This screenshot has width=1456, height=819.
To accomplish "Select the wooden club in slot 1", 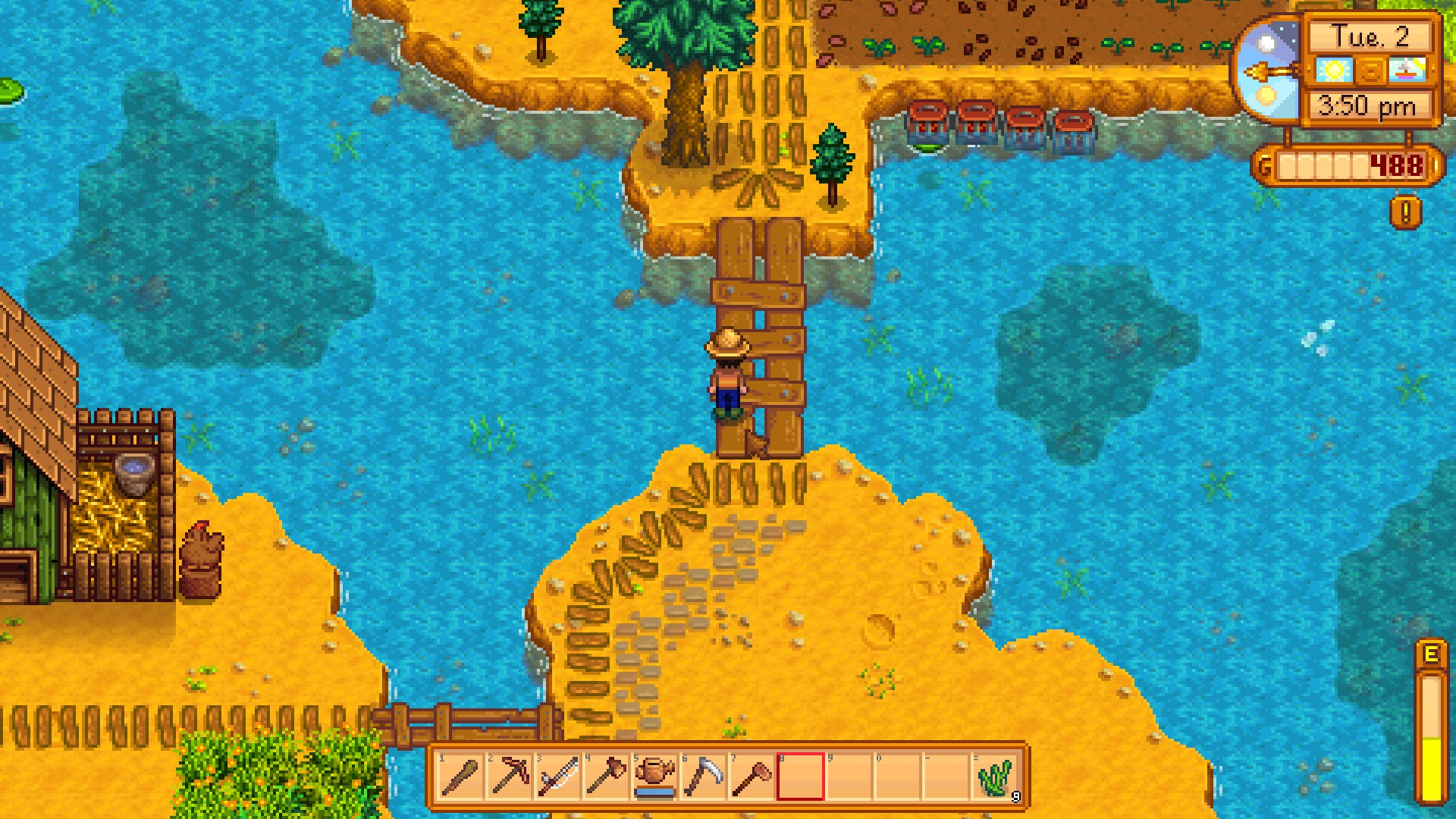I will [x=461, y=777].
